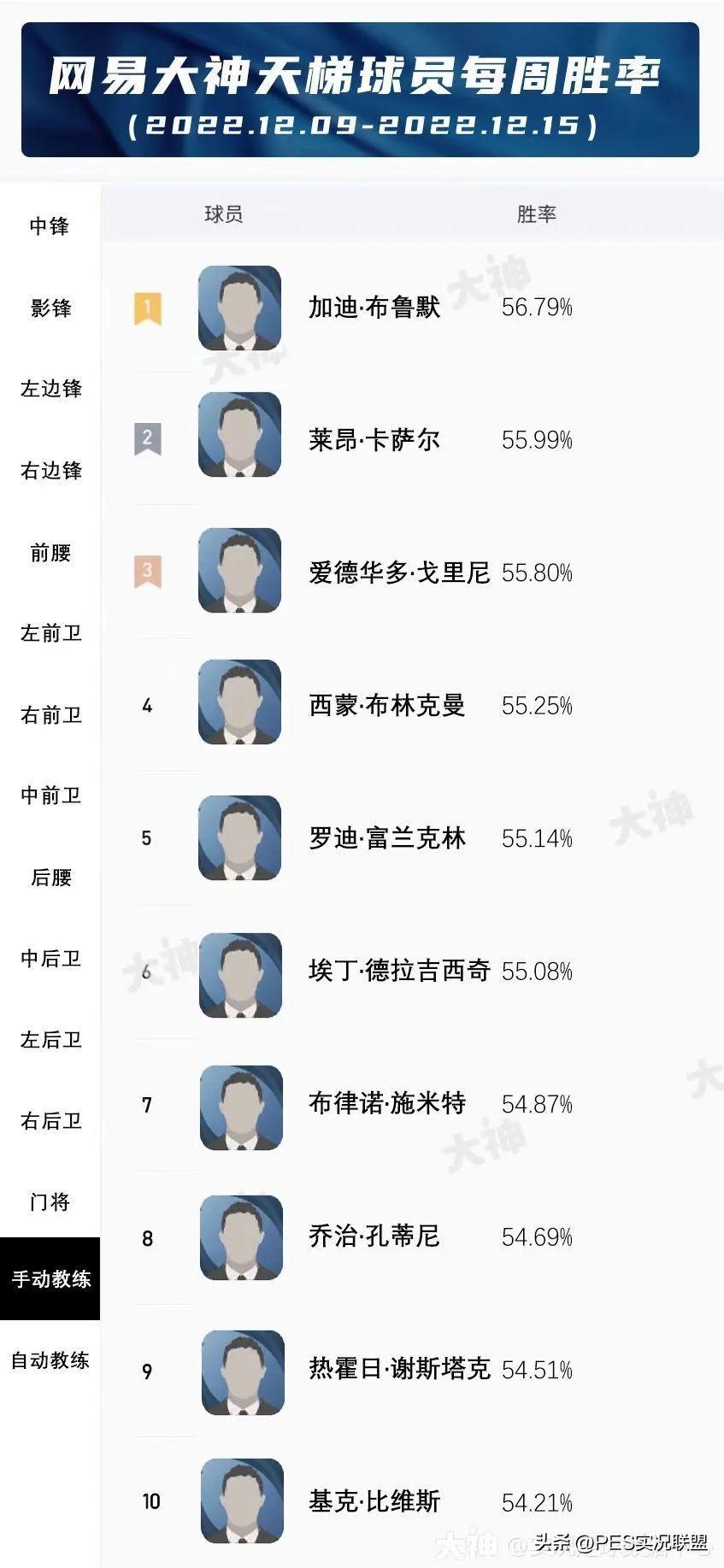Image resolution: width=724 pixels, height=1568 pixels.
Task: Switch to the 中锋 position tab
Action: [50, 226]
